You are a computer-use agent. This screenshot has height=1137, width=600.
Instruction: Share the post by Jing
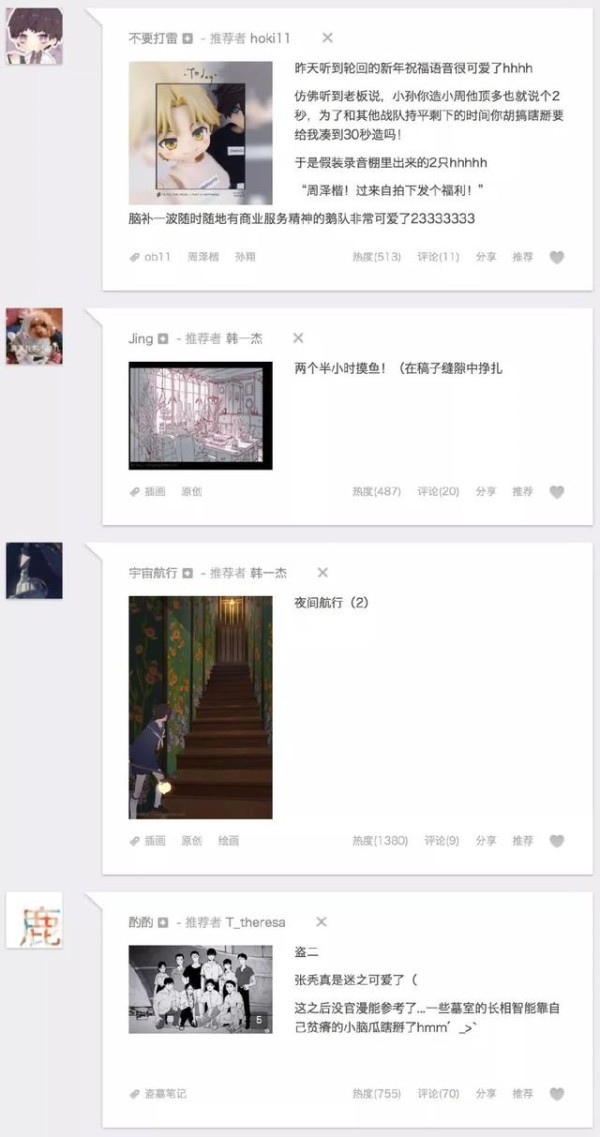point(486,492)
